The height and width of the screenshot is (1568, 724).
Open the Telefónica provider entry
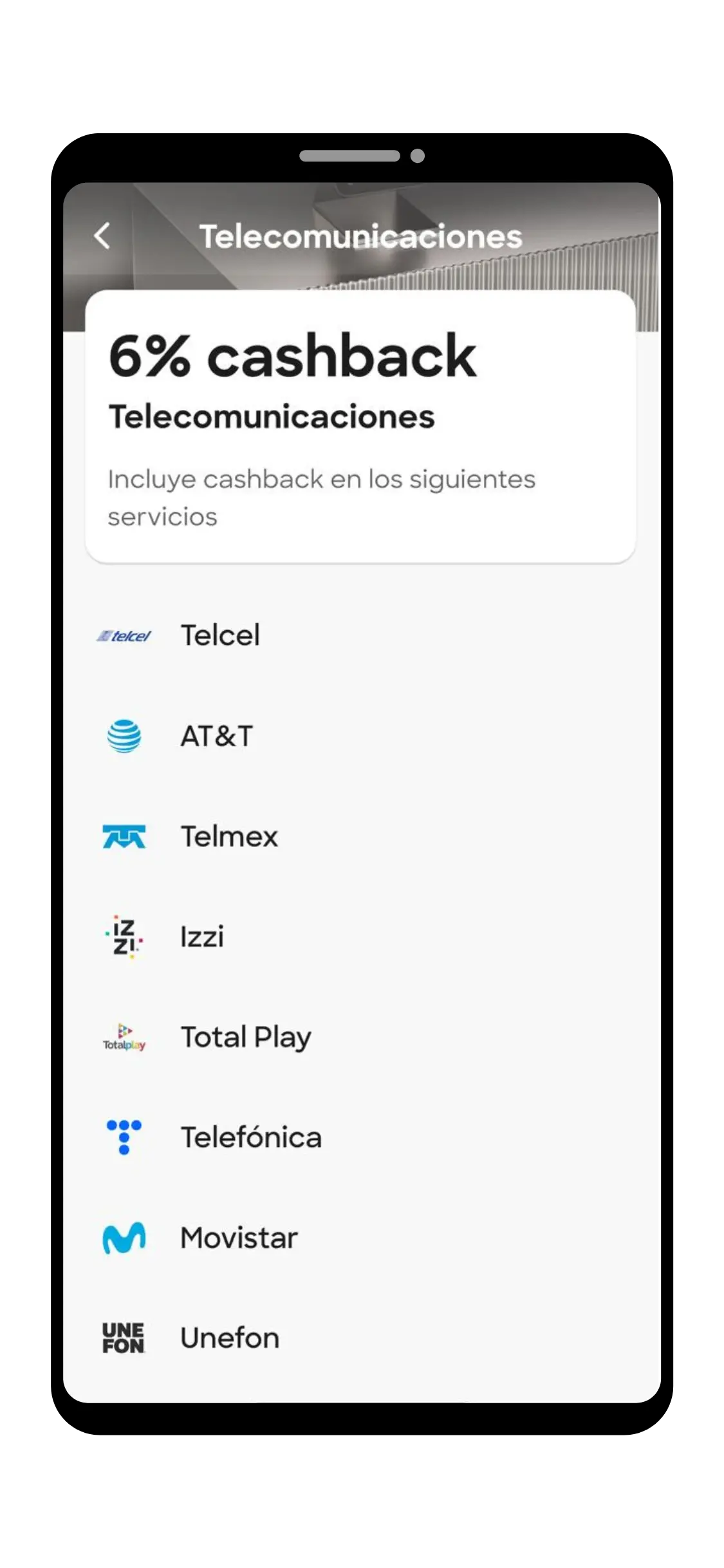point(252,1137)
